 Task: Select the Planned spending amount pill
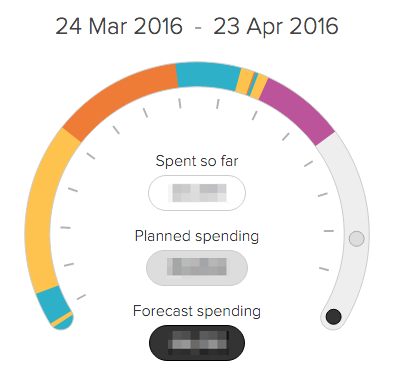(197, 268)
